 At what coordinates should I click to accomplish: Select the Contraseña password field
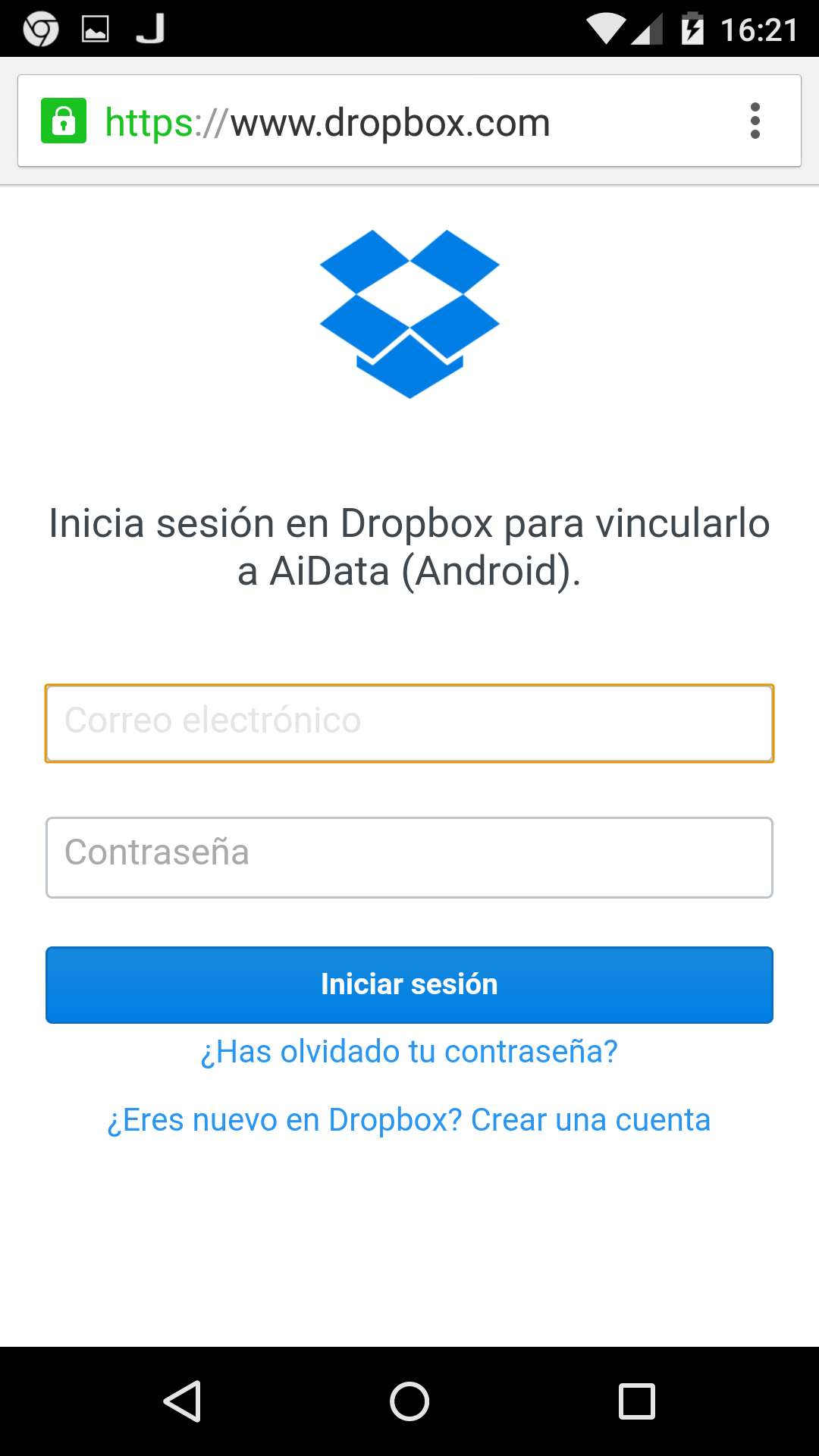[409, 857]
